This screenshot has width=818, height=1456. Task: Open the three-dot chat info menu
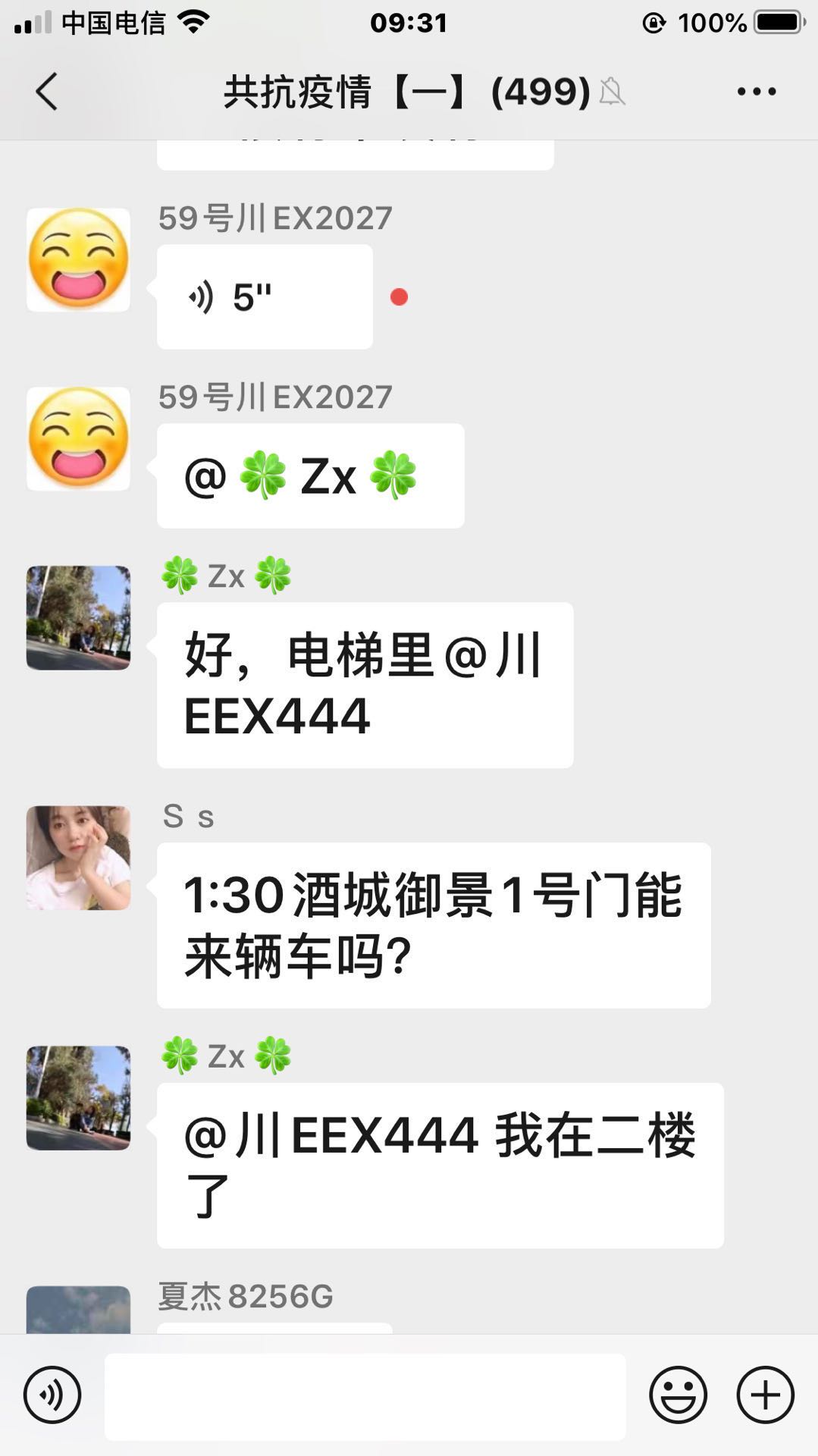point(756,92)
